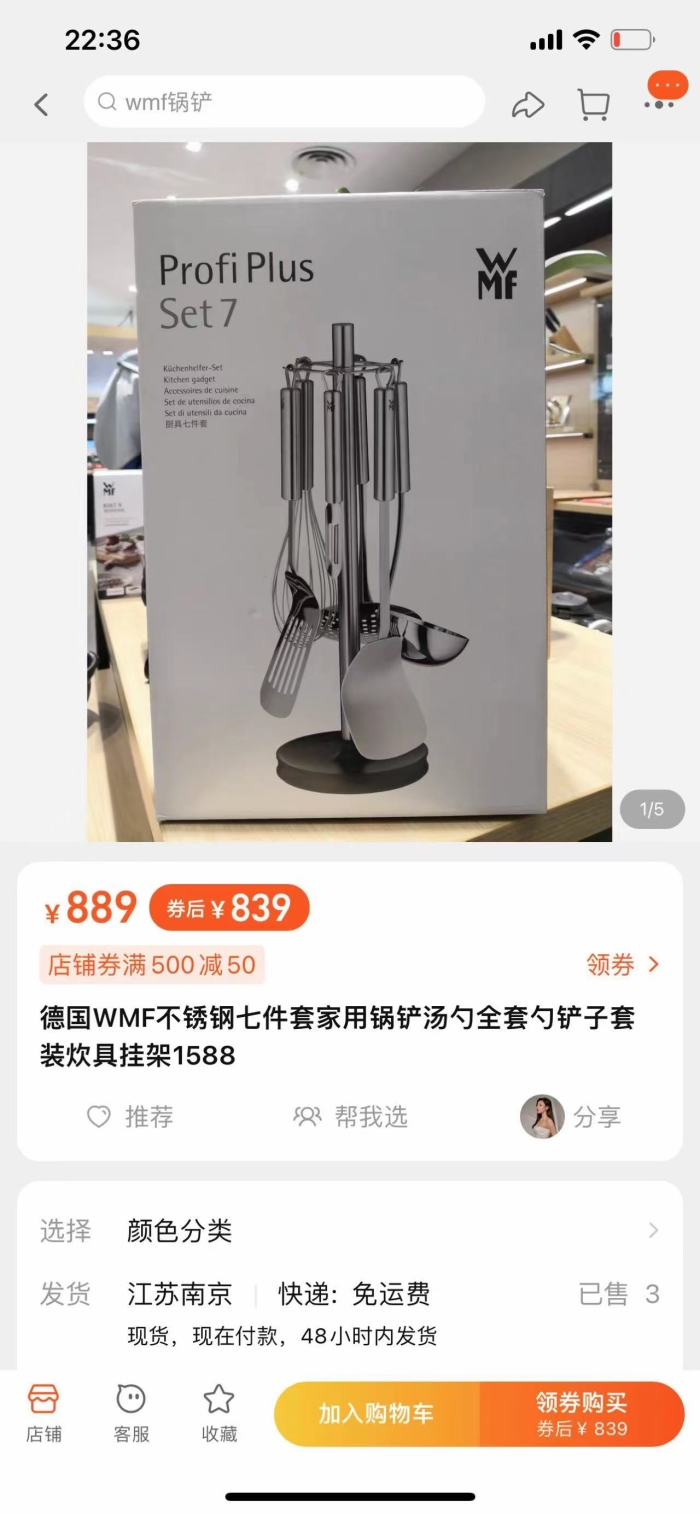The image size is (700, 1514).
Task: Open the shopping cart icon
Action: pos(593,104)
